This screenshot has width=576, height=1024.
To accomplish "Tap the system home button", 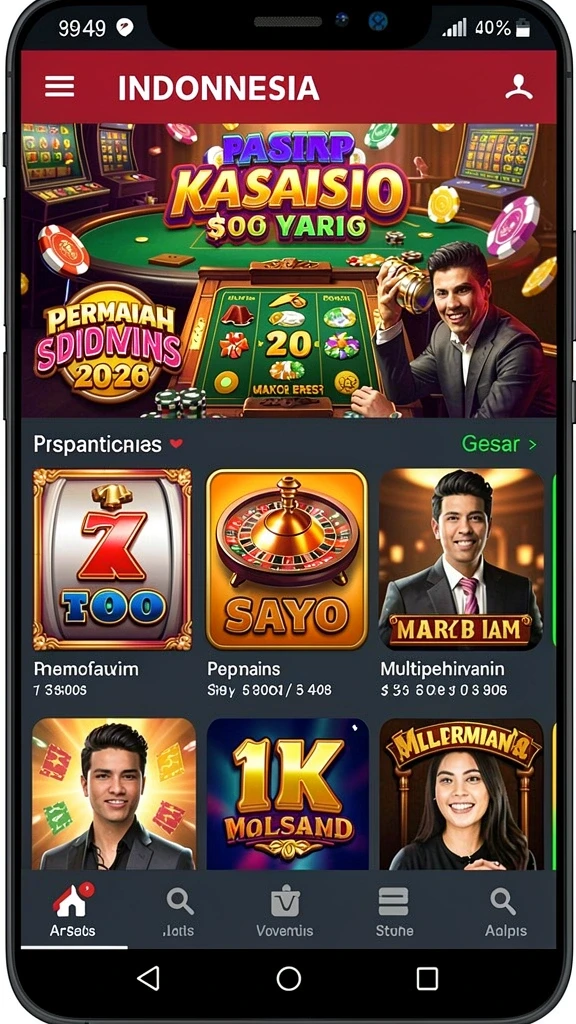I will click(x=288, y=978).
